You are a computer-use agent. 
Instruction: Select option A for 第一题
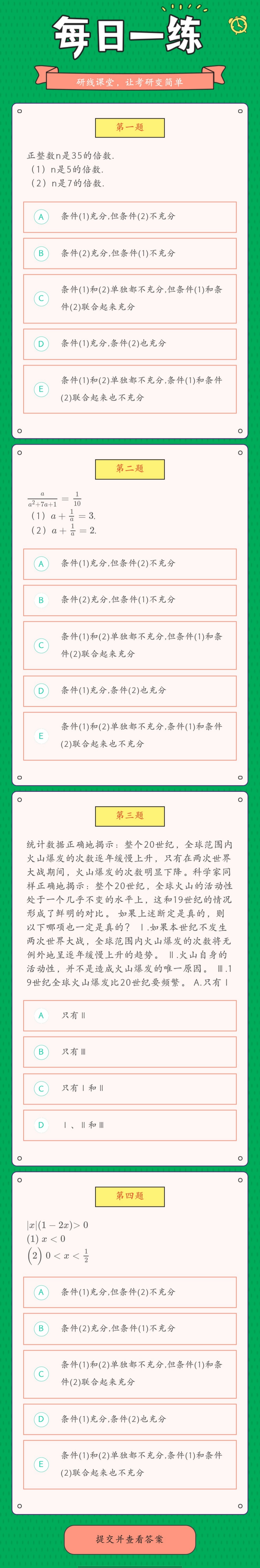click(x=130, y=217)
